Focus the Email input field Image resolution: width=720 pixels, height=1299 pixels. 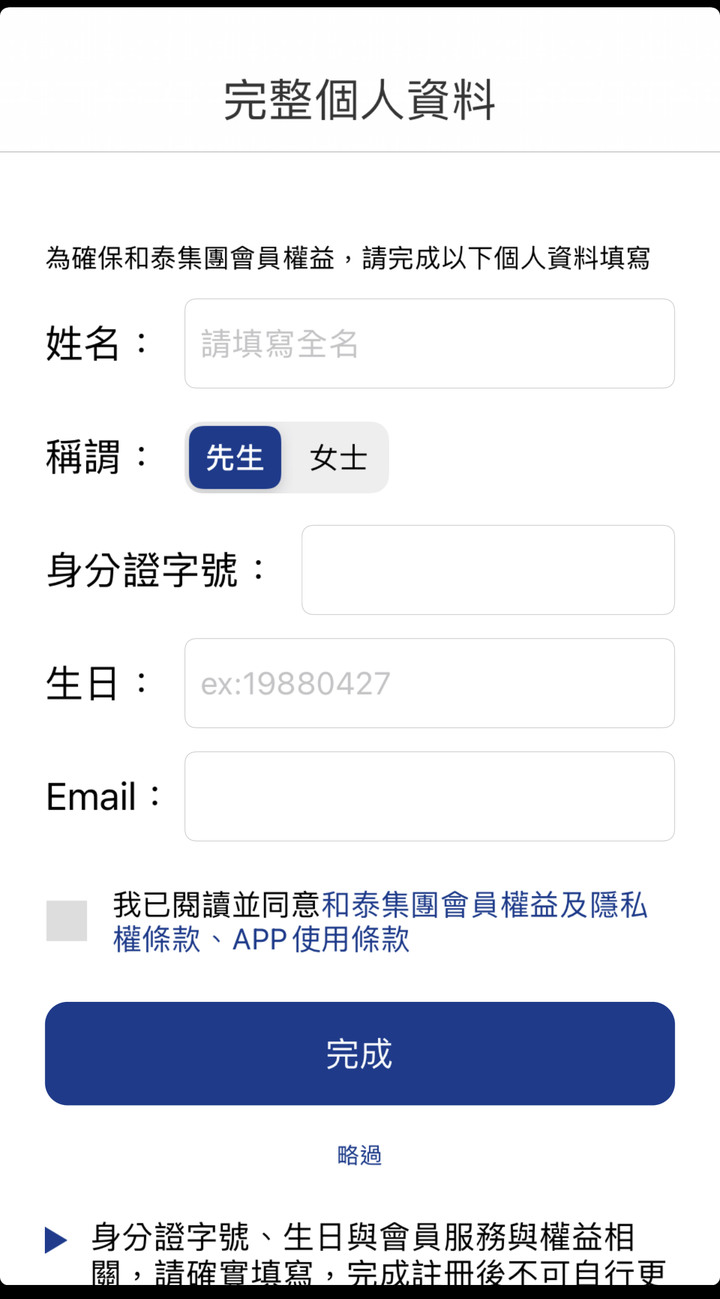429,796
